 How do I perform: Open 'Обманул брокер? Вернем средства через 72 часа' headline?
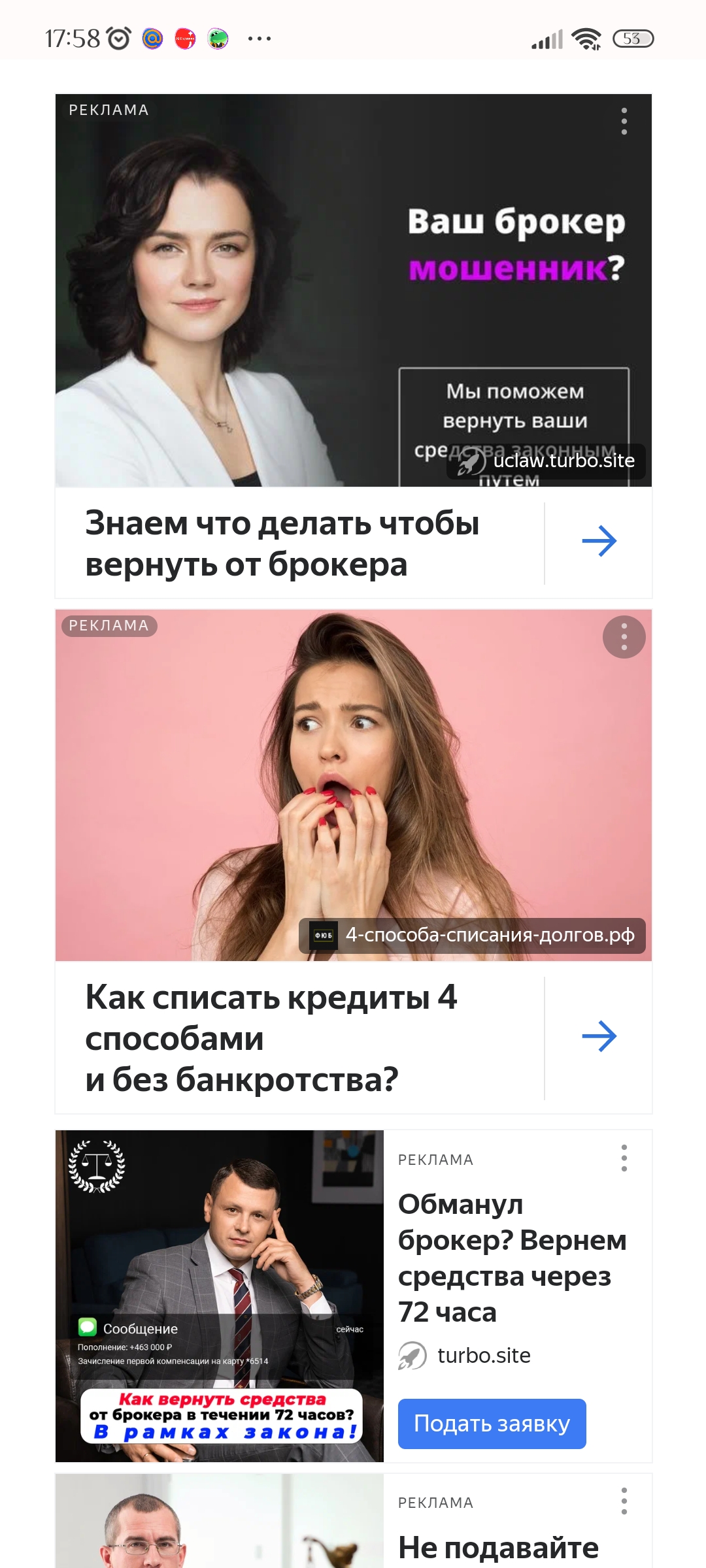point(512,1258)
